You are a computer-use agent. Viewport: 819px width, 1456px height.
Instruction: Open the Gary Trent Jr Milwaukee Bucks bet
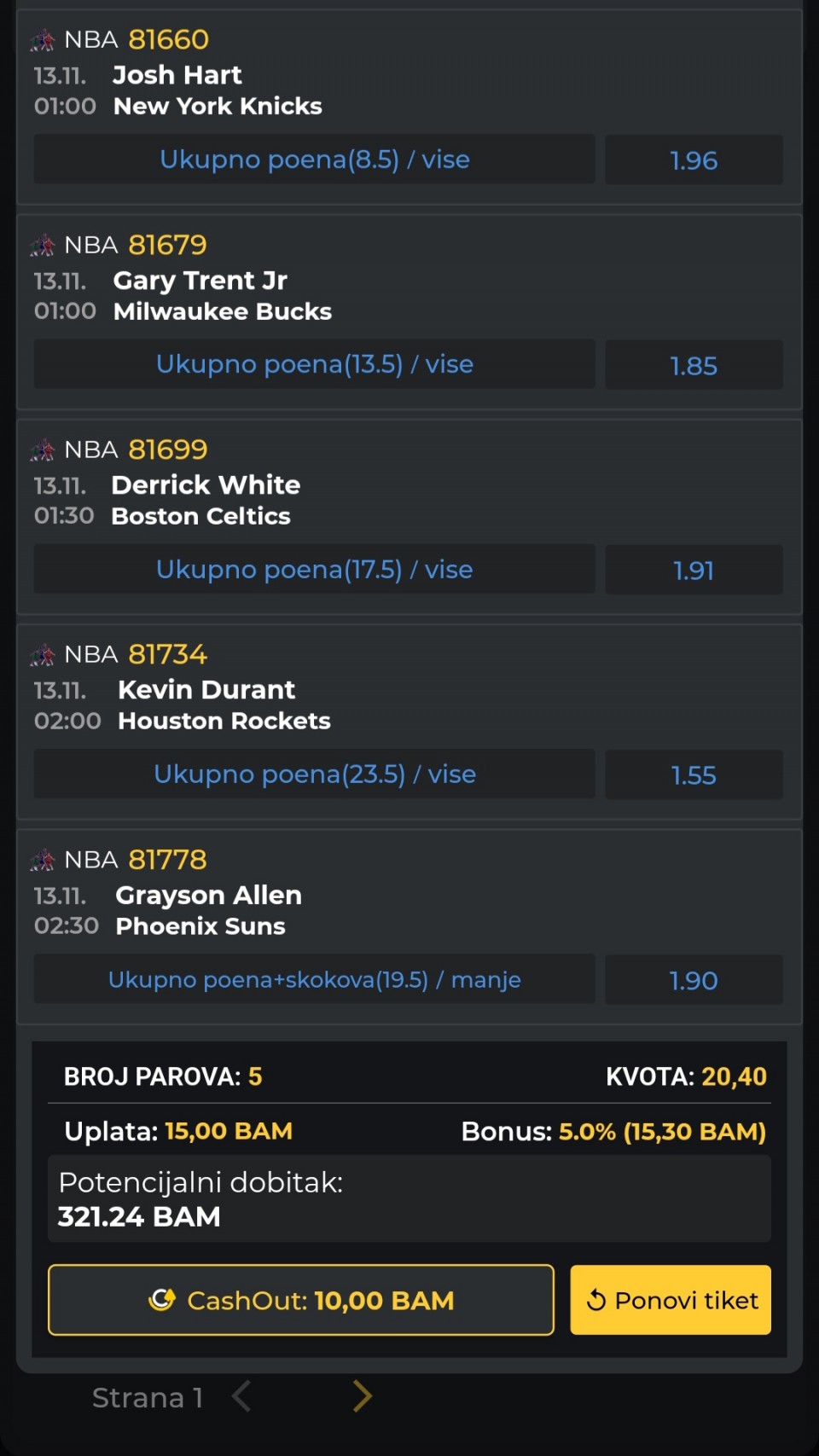(x=222, y=295)
